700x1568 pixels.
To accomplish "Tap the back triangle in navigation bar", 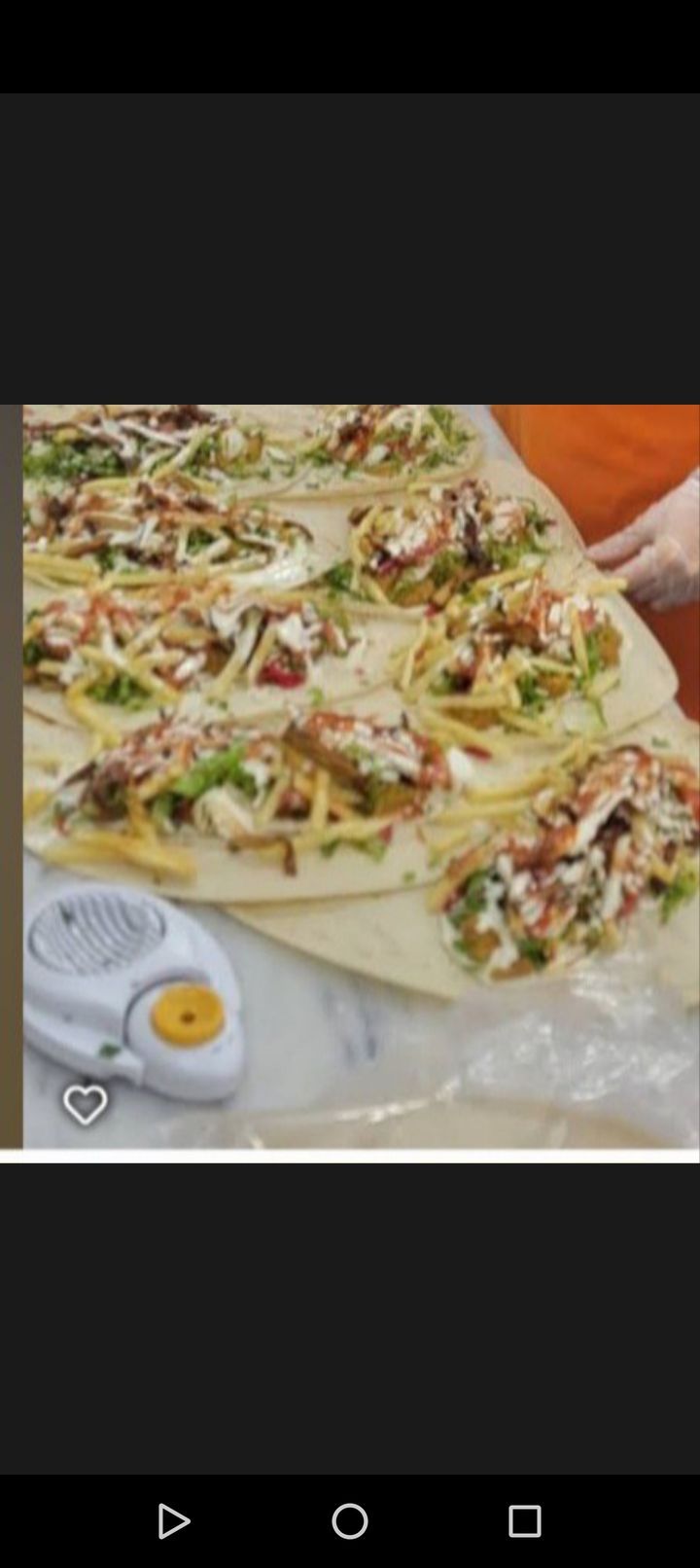I will point(173,1521).
